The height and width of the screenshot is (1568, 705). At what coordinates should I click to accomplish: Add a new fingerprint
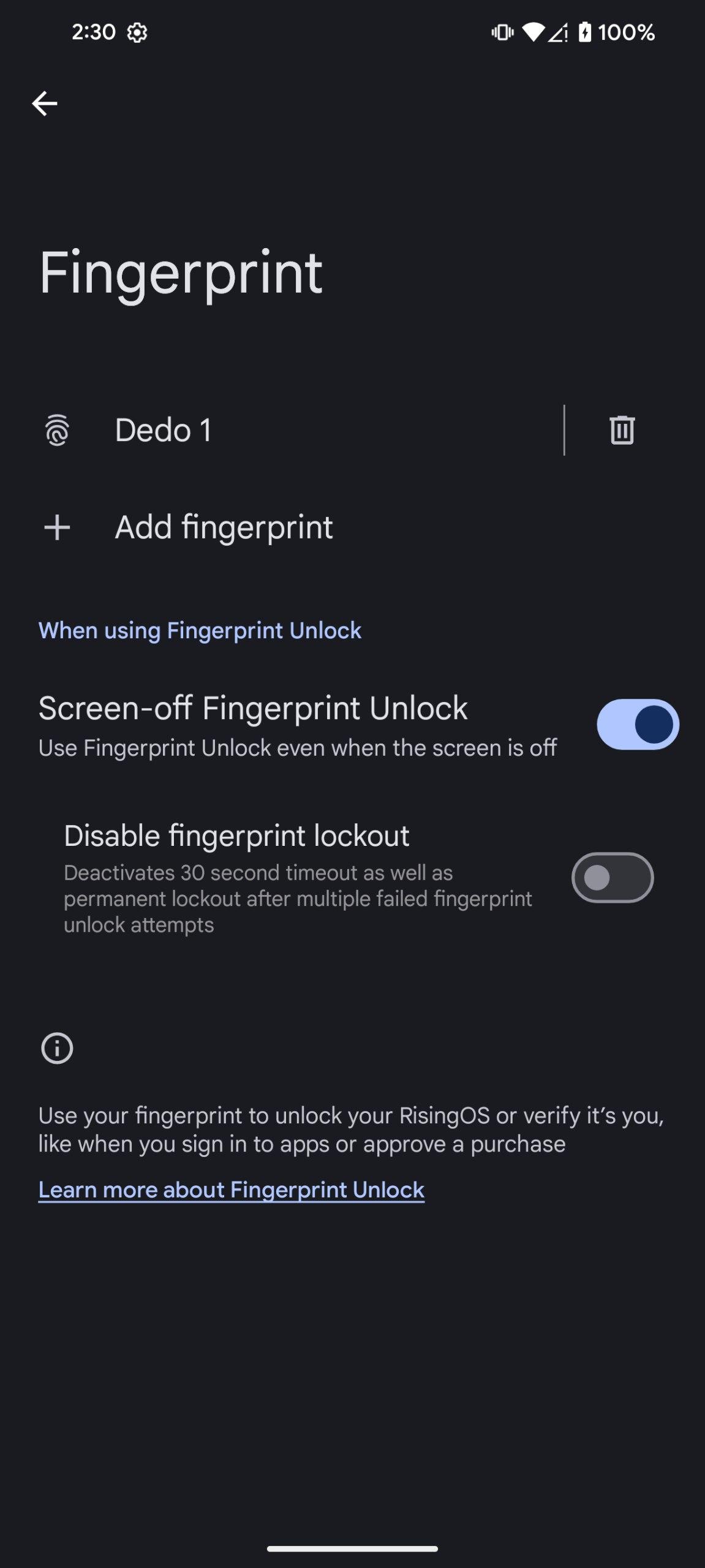(224, 527)
